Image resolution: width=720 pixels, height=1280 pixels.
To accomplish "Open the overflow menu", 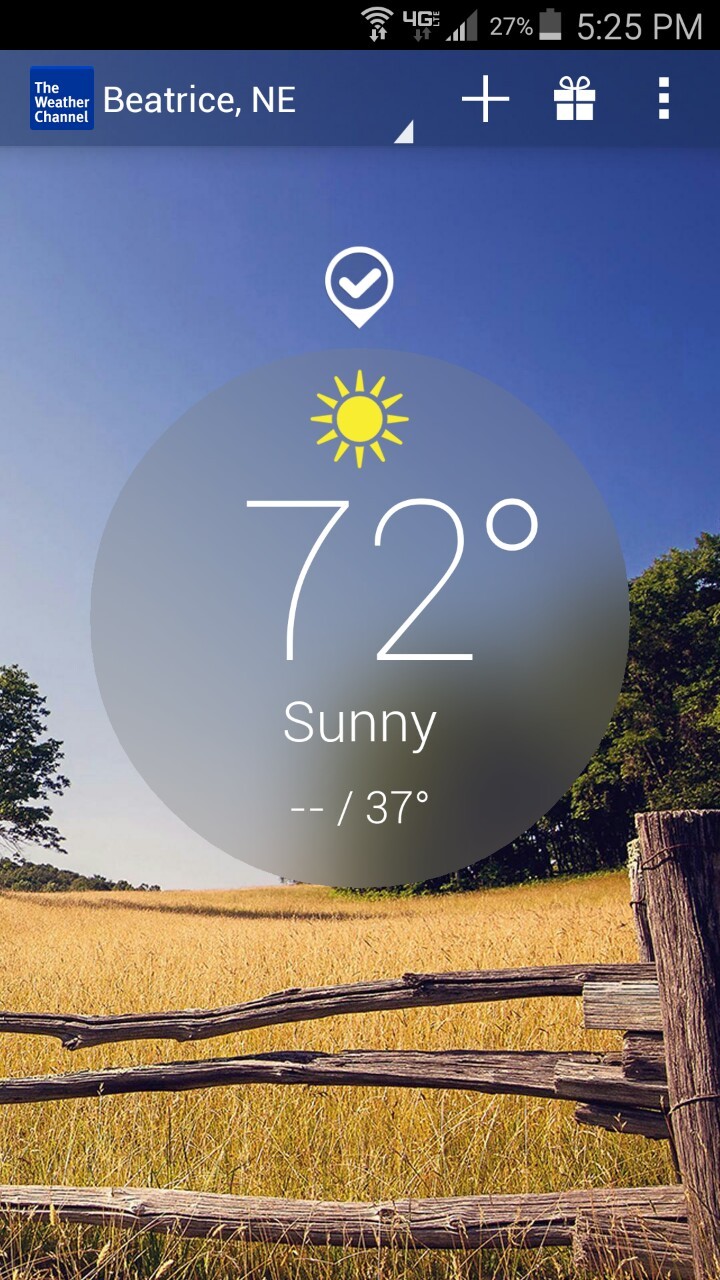I will click(663, 99).
